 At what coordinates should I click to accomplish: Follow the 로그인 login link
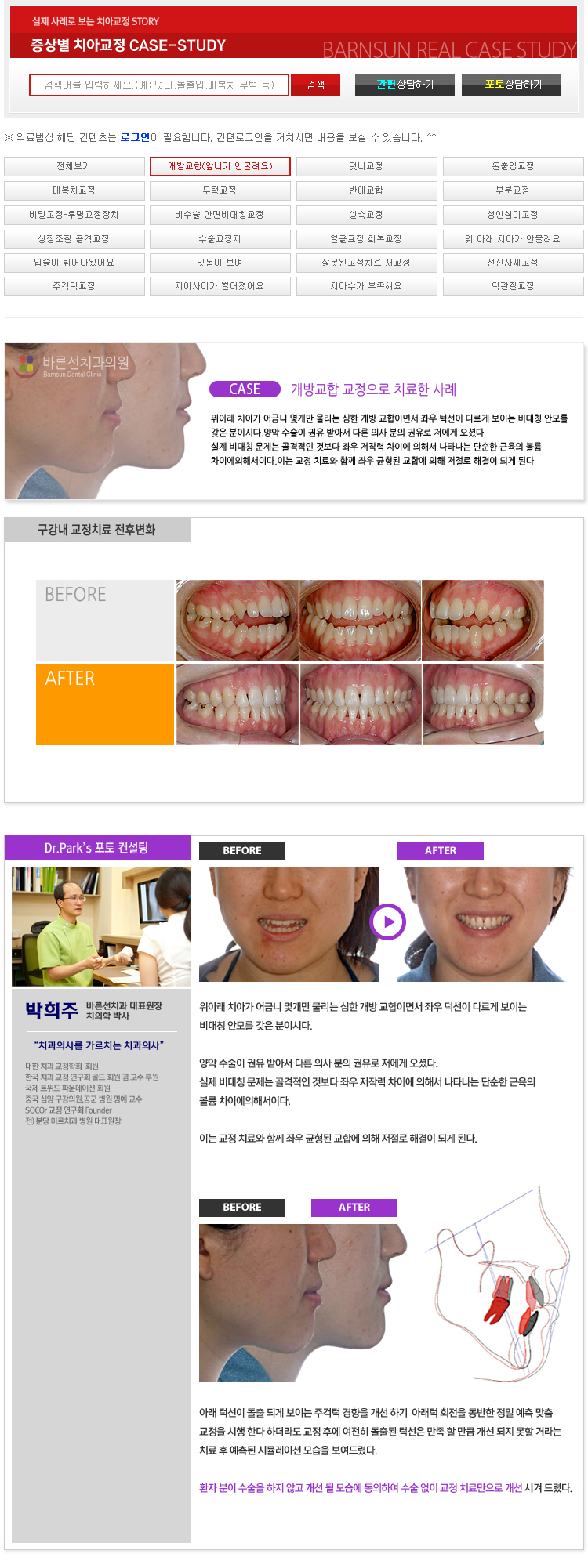tap(135, 137)
